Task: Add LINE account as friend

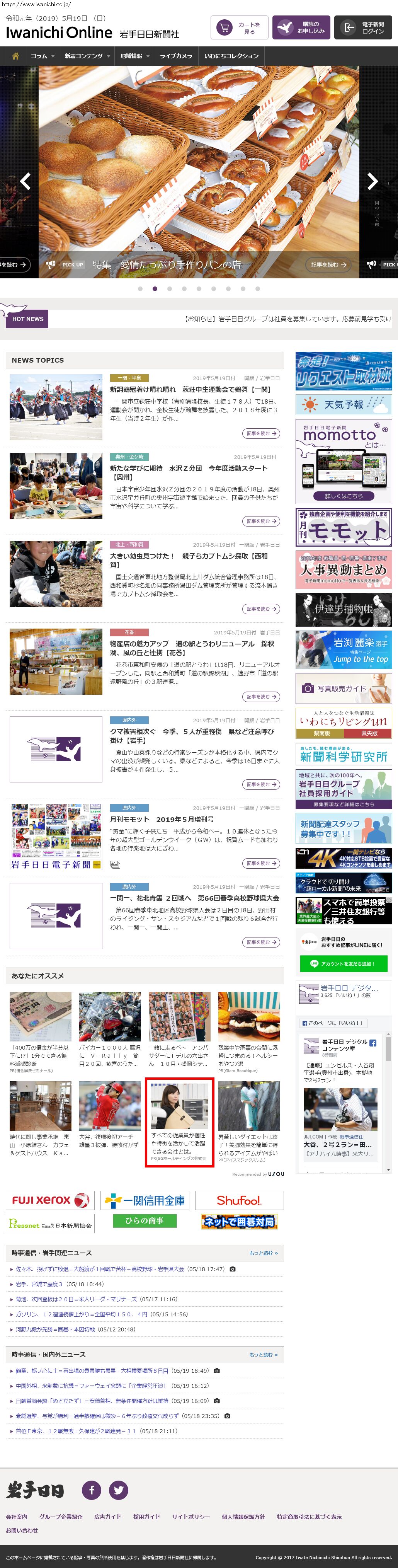Action: [343, 963]
